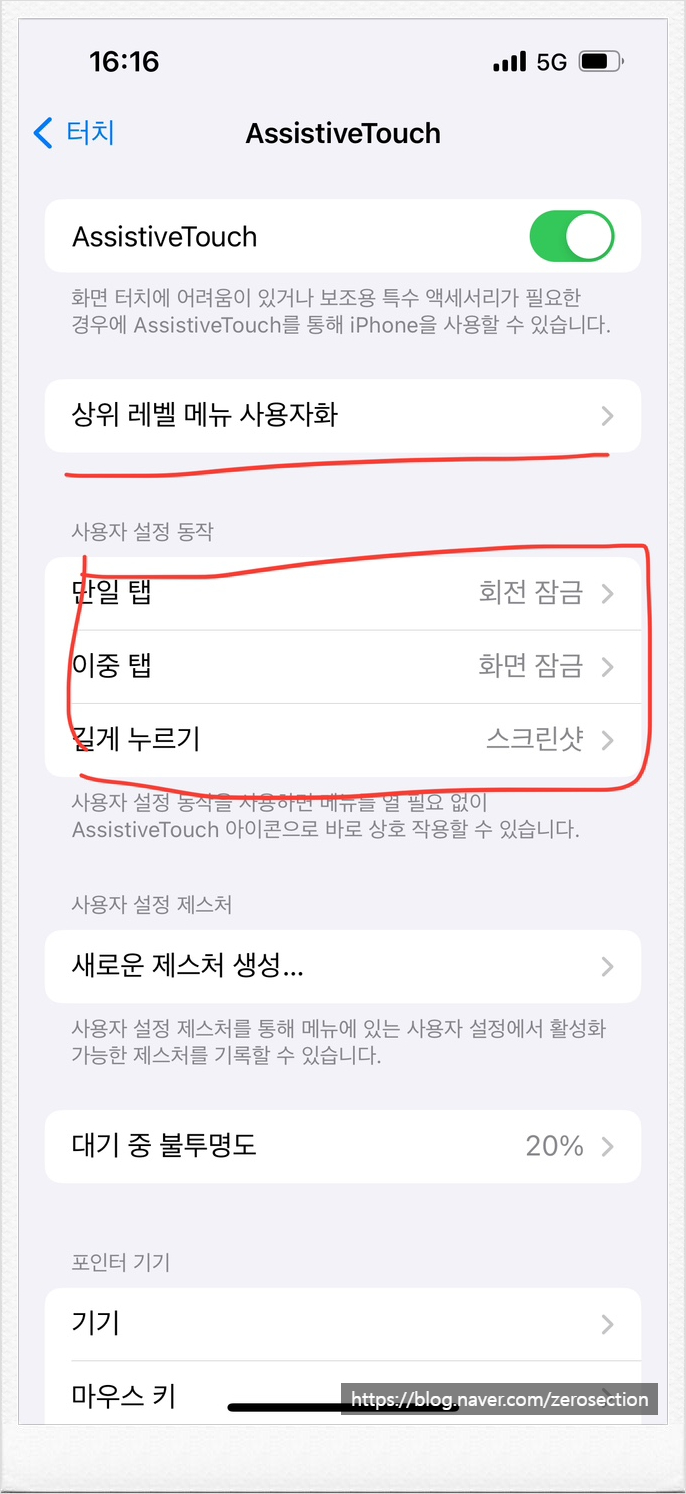This screenshot has height=1494, width=686.
Task: Change the 단일 탭 action
Action: 343,594
